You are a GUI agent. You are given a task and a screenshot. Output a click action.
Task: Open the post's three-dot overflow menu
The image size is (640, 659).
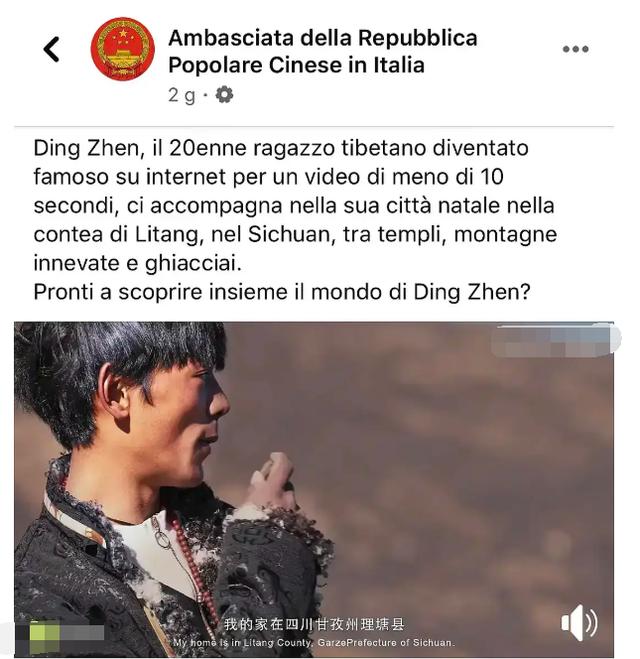[x=575, y=49]
